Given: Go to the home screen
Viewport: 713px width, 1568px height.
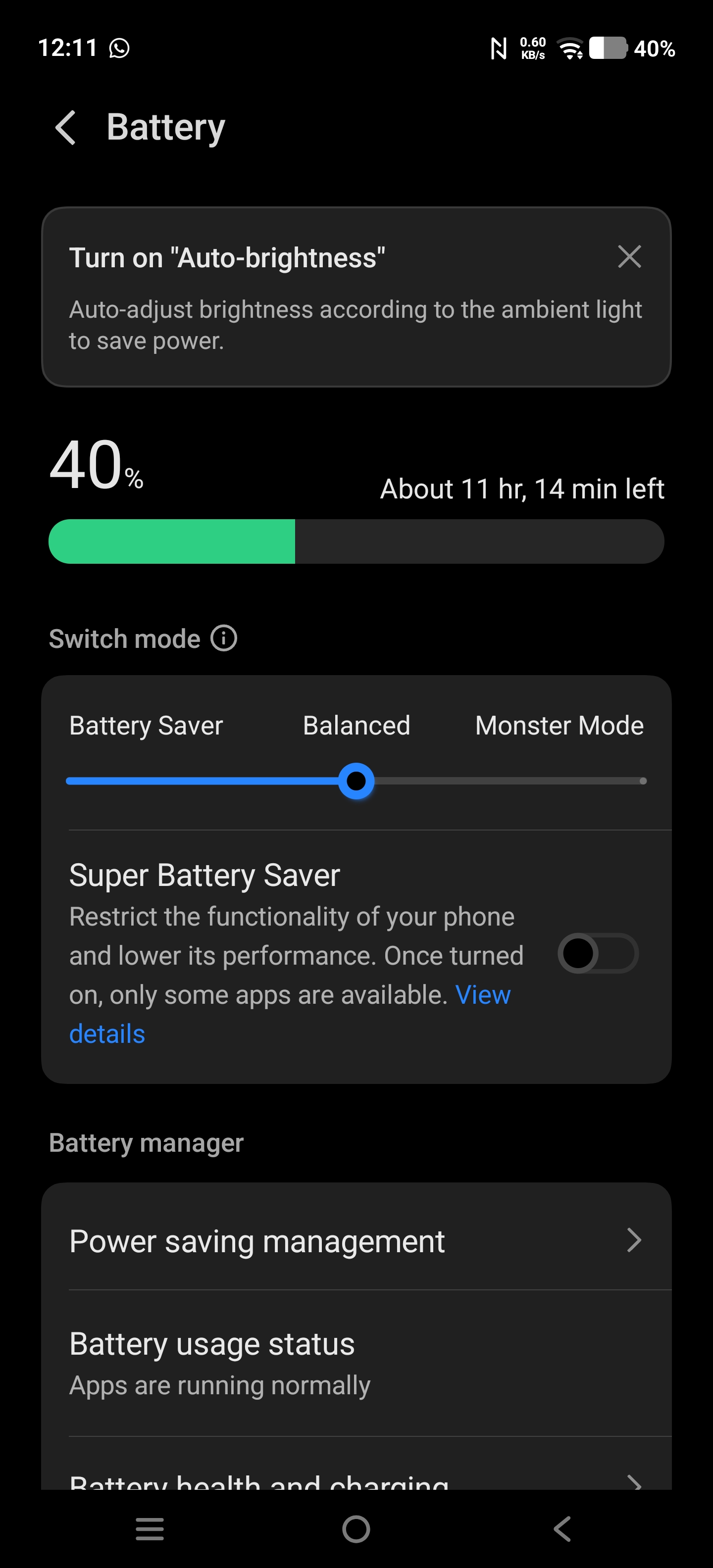Looking at the screenshot, I should pyautogui.click(x=356, y=1528).
